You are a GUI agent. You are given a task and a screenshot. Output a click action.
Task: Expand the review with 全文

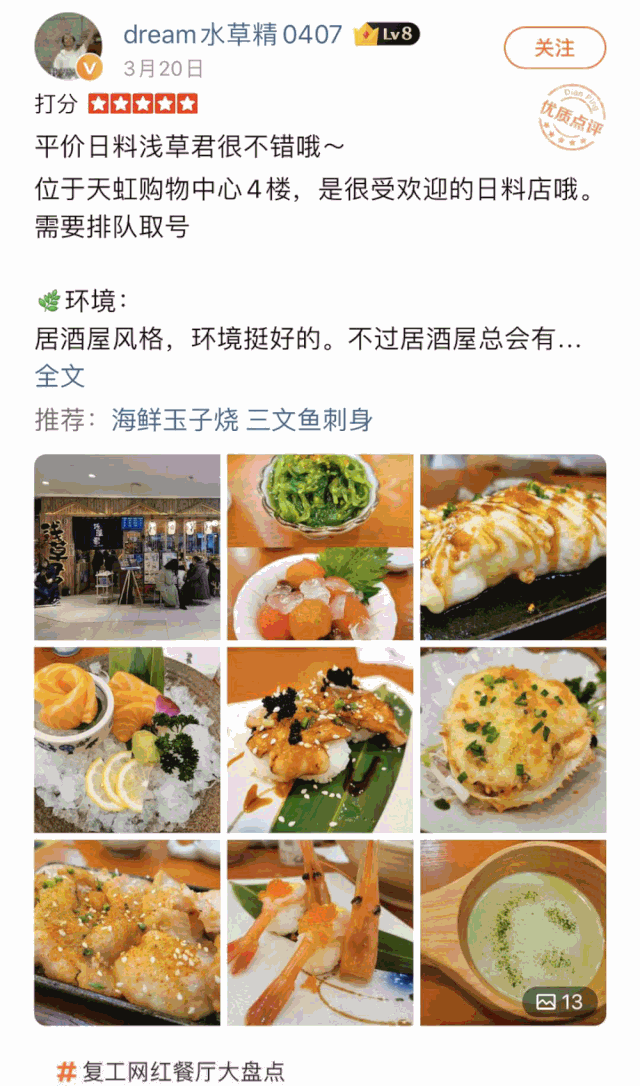coord(60,377)
